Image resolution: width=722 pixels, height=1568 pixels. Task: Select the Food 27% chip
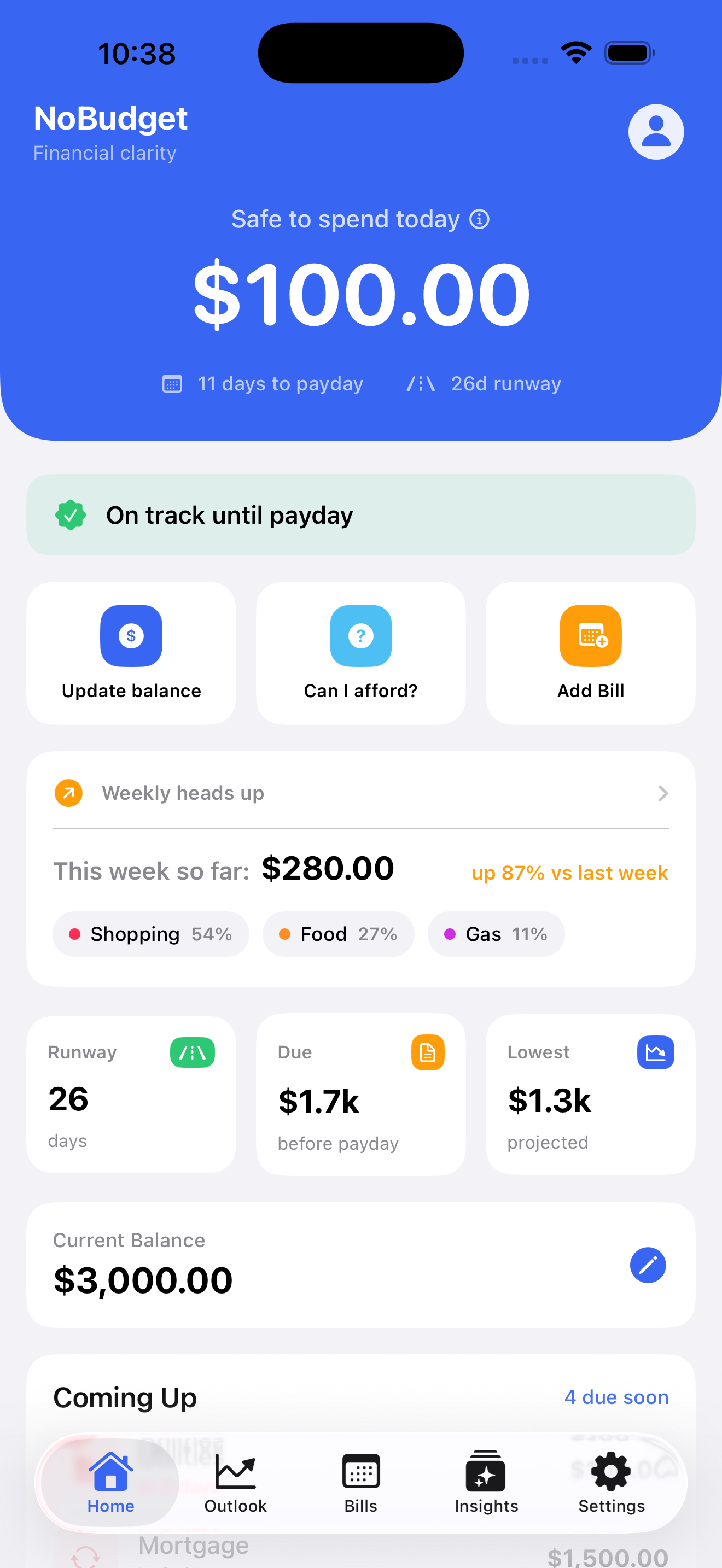coord(338,934)
